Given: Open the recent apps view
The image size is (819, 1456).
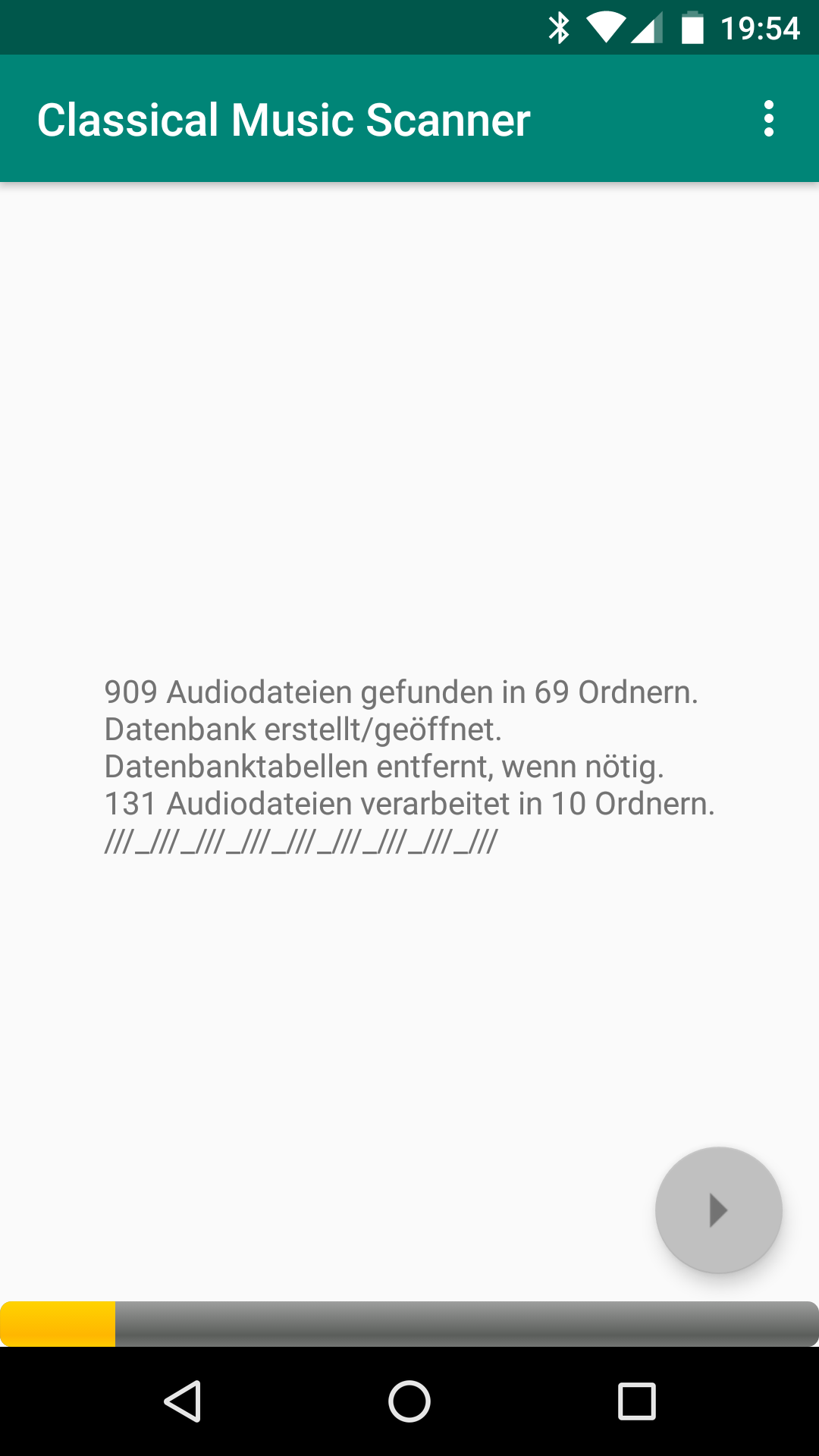Looking at the screenshot, I should 636,1401.
